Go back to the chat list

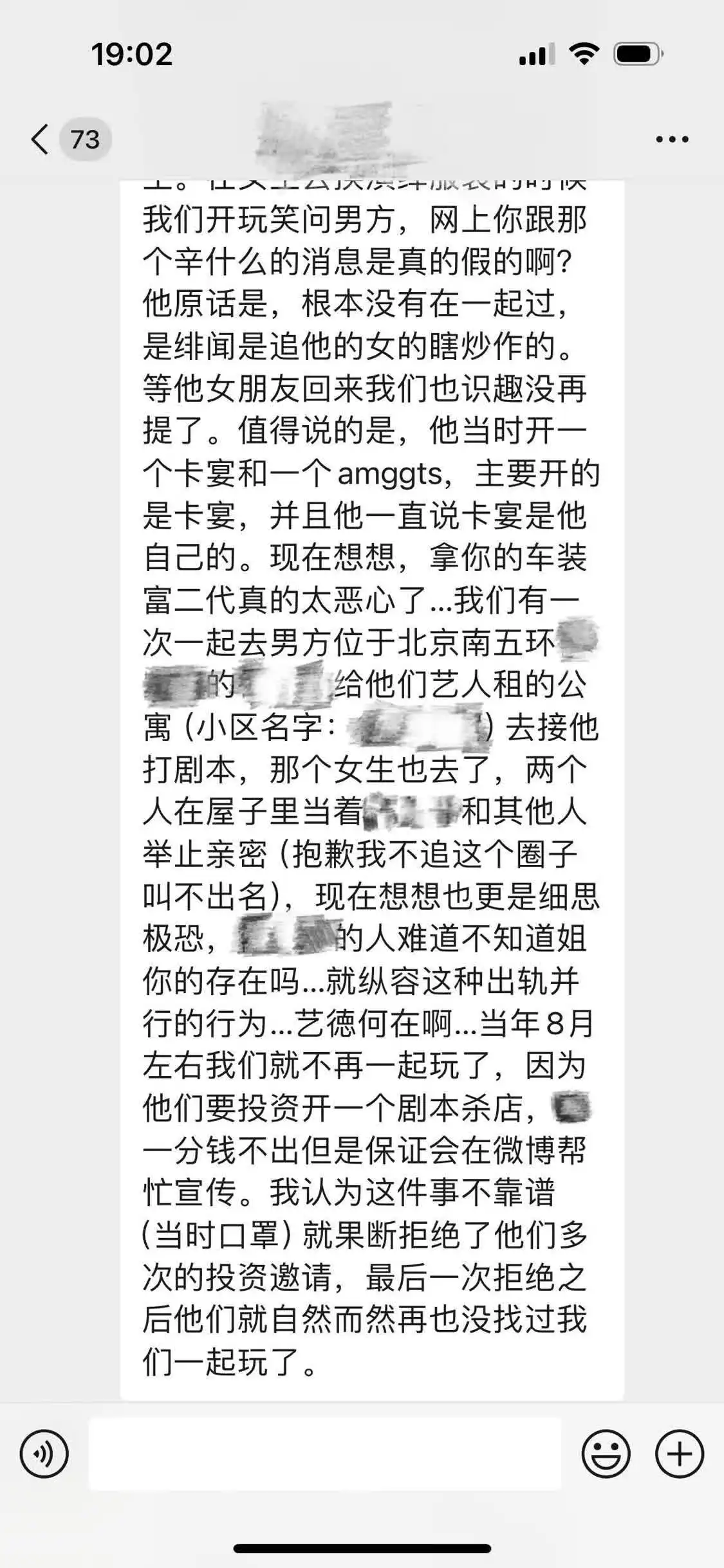[41, 140]
